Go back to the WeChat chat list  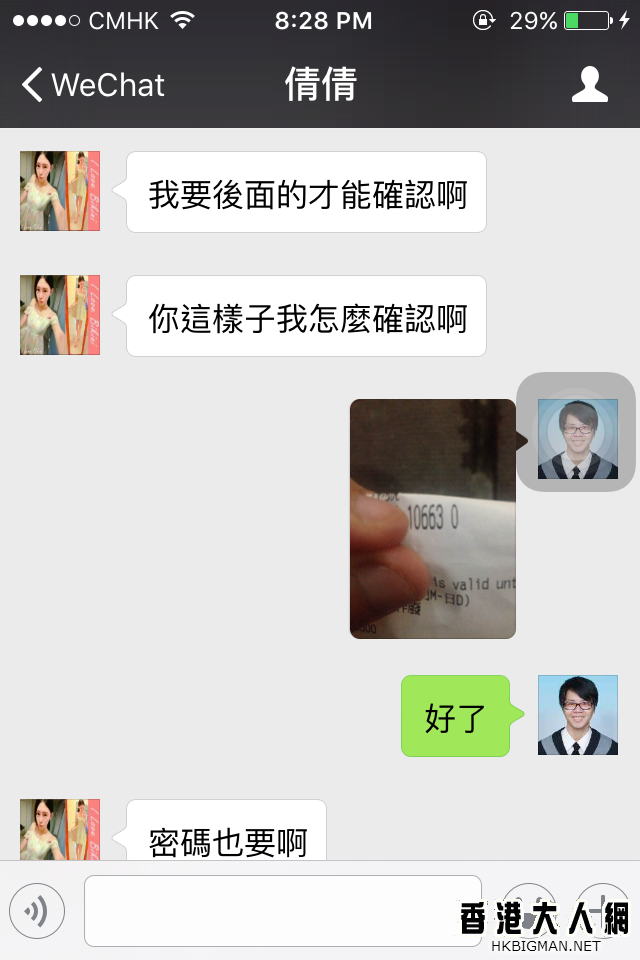[92, 85]
